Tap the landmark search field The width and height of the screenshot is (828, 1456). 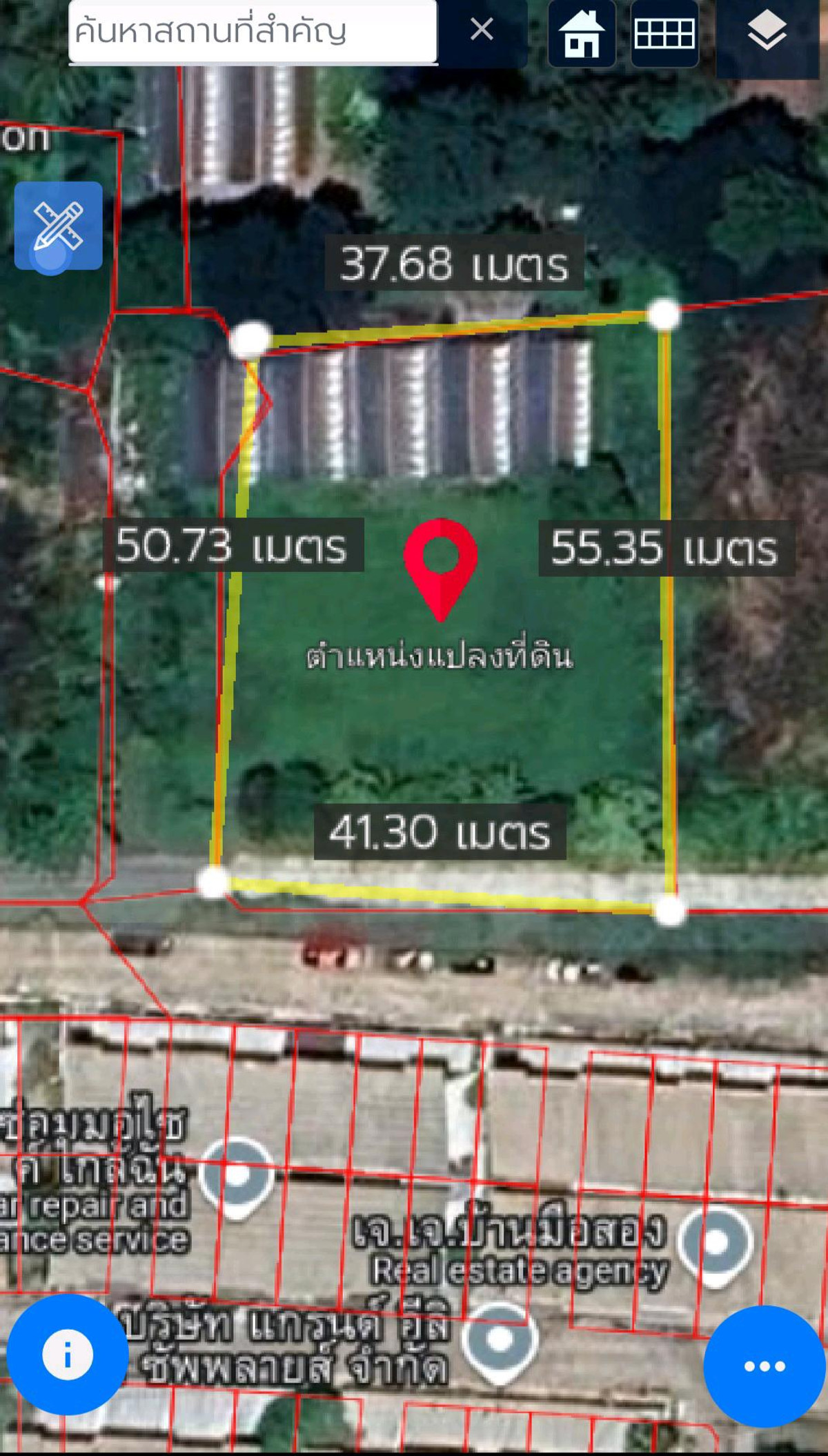(252, 32)
